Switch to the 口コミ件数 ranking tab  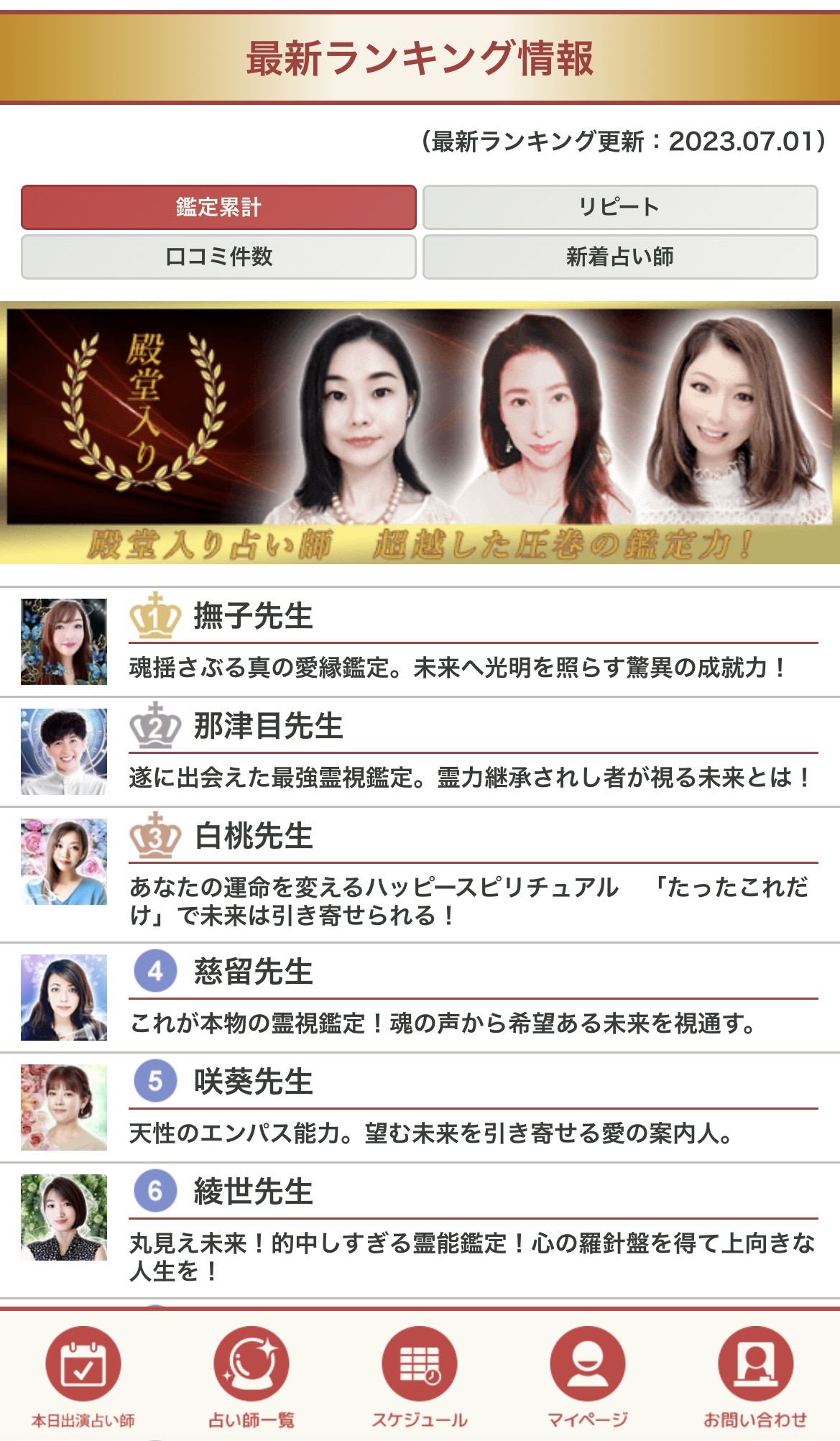[x=218, y=257]
